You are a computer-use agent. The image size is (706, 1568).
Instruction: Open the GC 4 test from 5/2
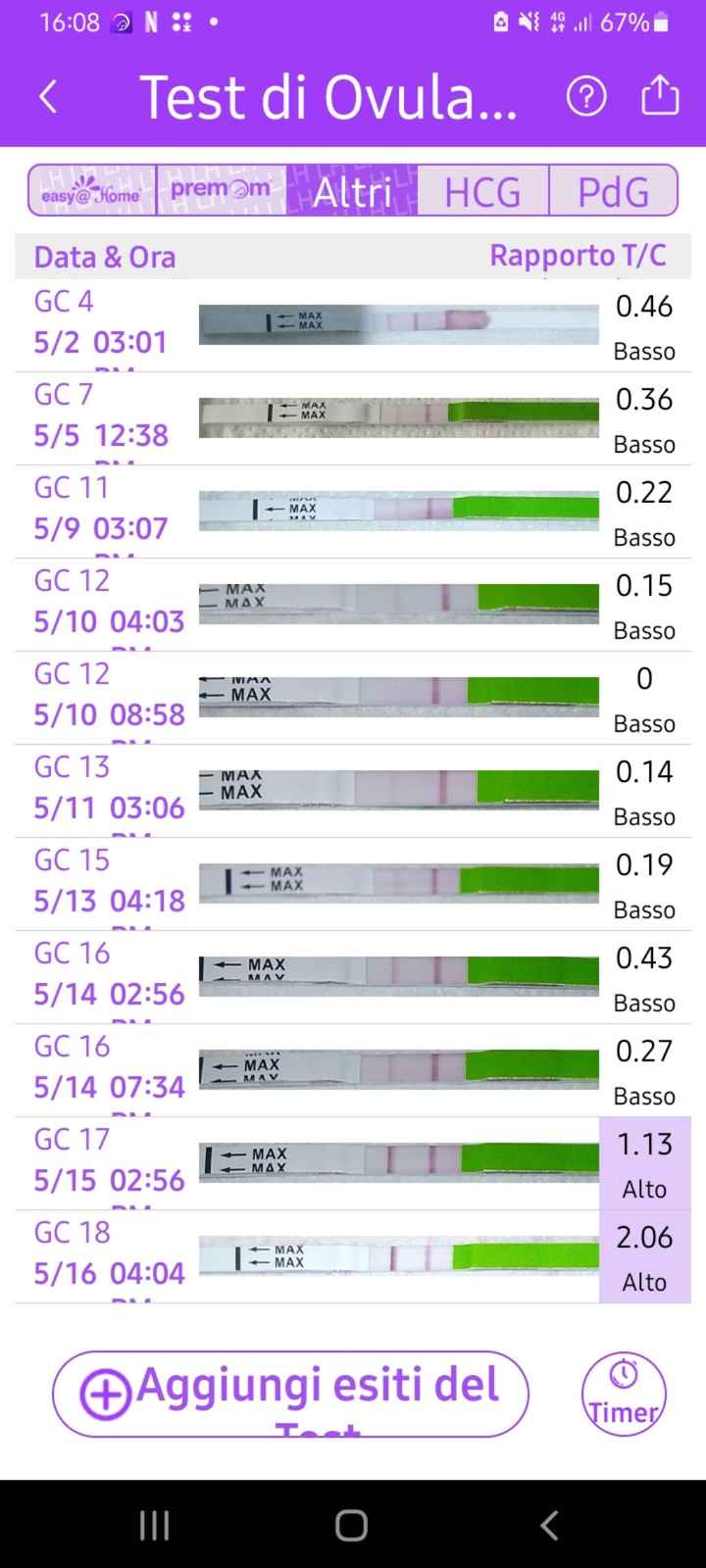[353, 325]
